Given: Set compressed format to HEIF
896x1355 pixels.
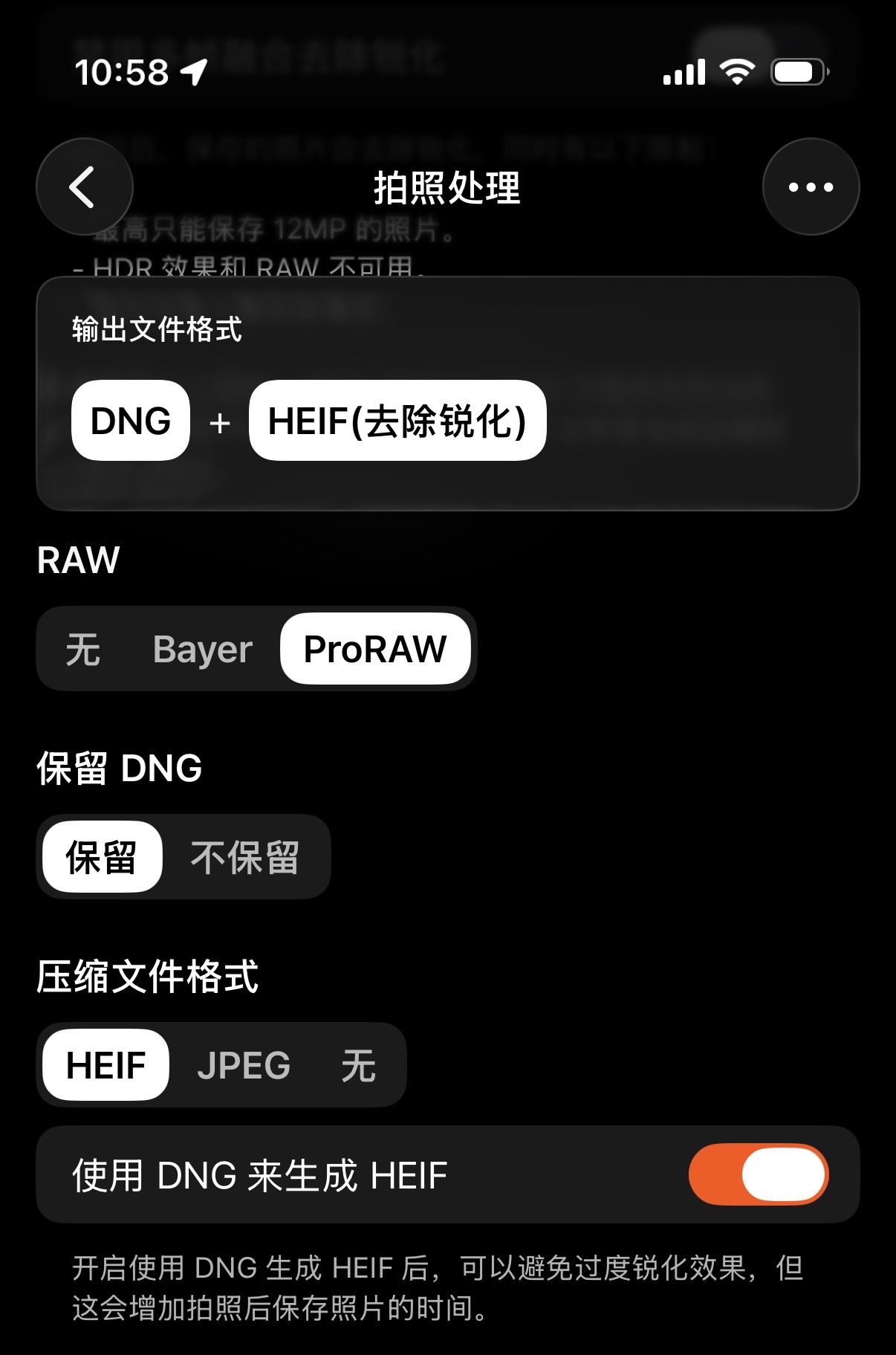Looking at the screenshot, I should (x=105, y=1065).
